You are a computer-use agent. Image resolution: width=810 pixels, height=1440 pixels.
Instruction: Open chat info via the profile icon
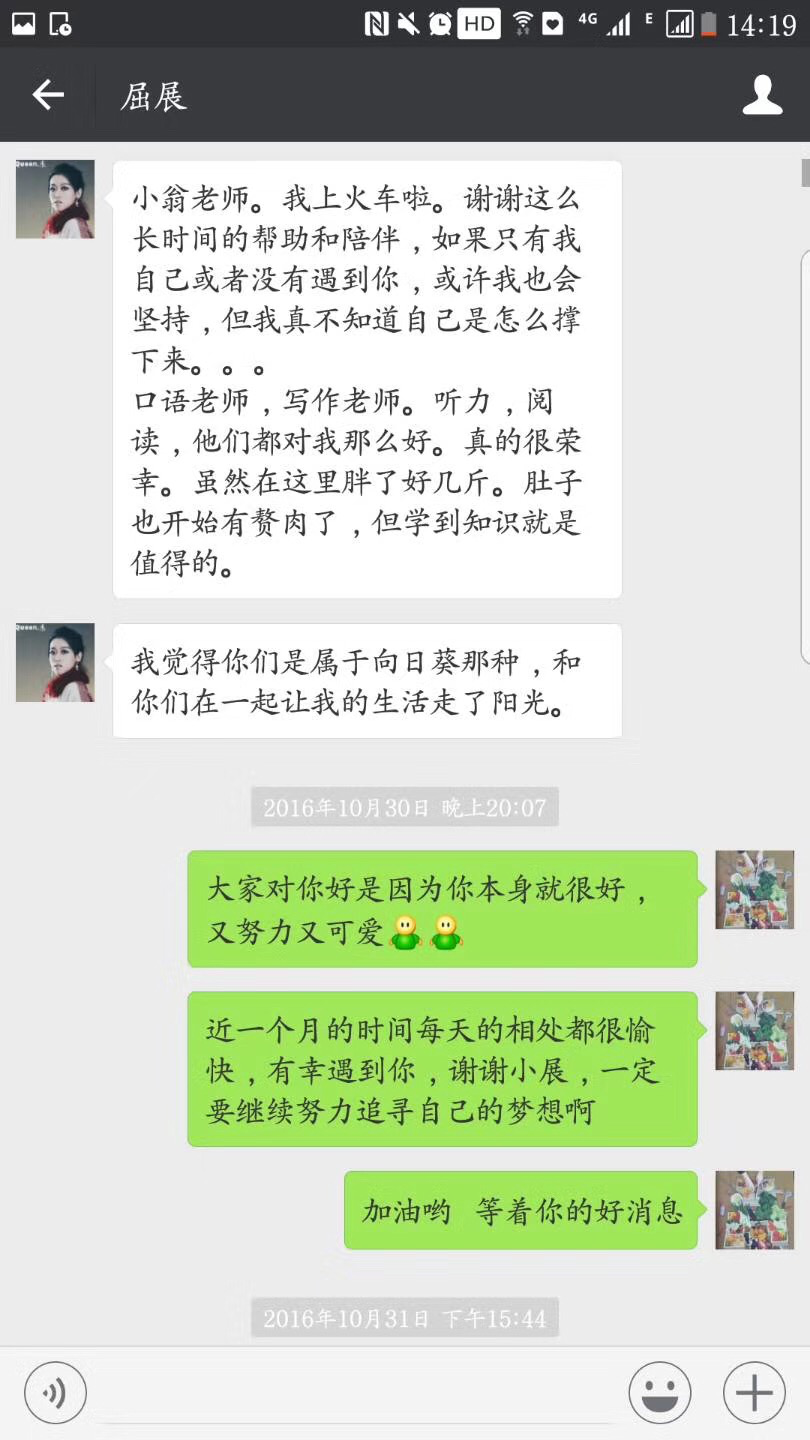click(762, 95)
